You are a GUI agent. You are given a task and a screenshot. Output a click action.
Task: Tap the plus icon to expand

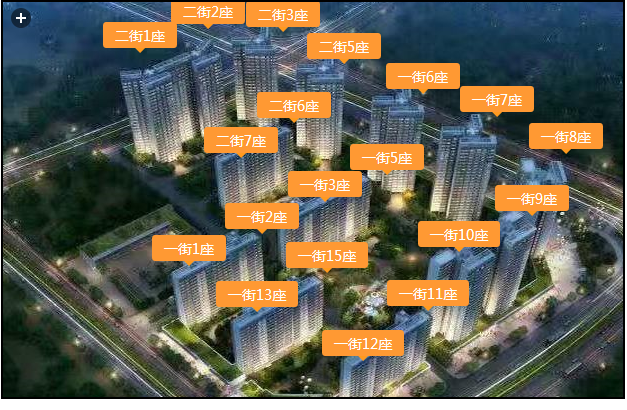coord(21,18)
